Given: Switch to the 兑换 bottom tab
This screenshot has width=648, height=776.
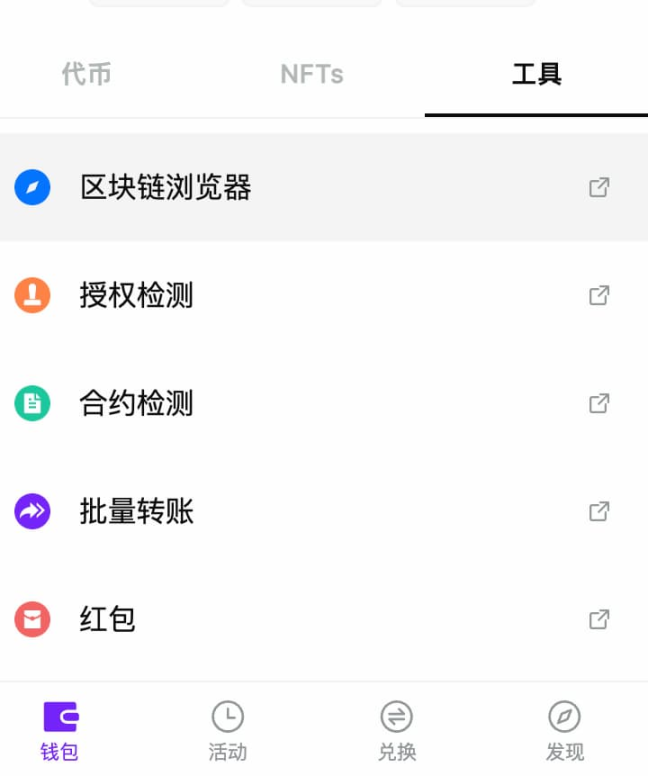Looking at the screenshot, I should pos(397,731).
